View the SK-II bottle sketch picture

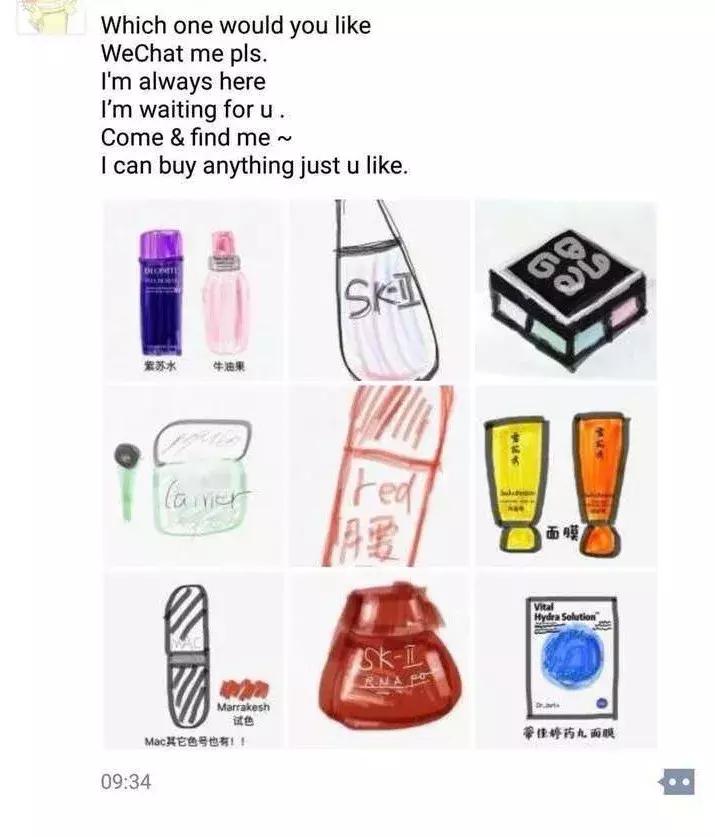click(379, 290)
